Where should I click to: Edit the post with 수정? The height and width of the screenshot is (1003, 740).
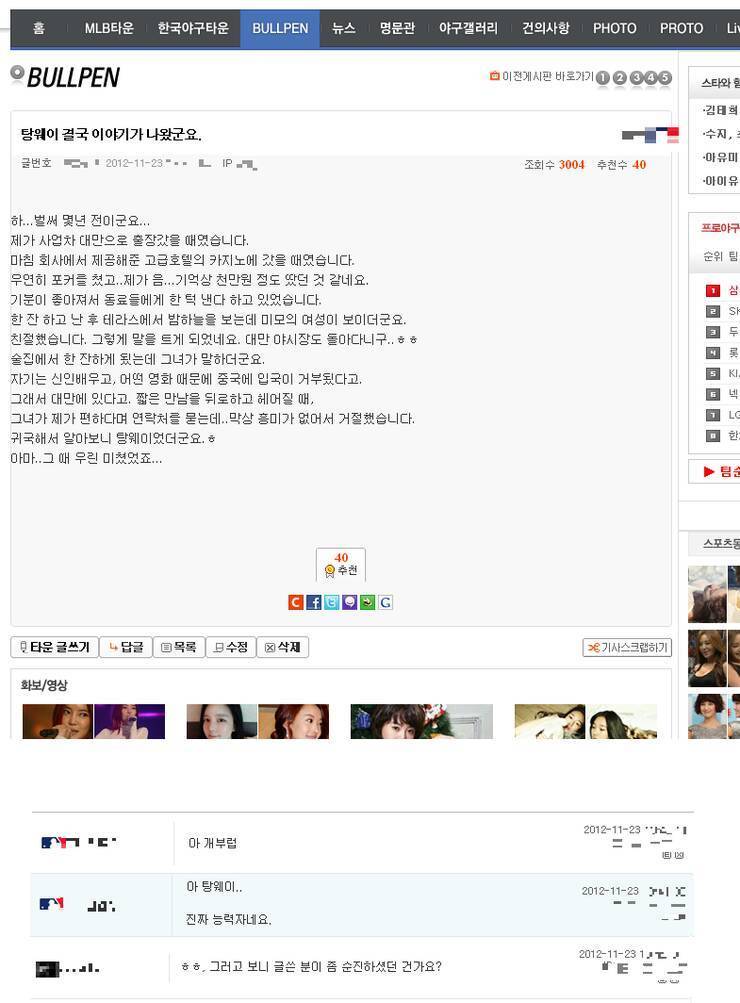(x=231, y=648)
